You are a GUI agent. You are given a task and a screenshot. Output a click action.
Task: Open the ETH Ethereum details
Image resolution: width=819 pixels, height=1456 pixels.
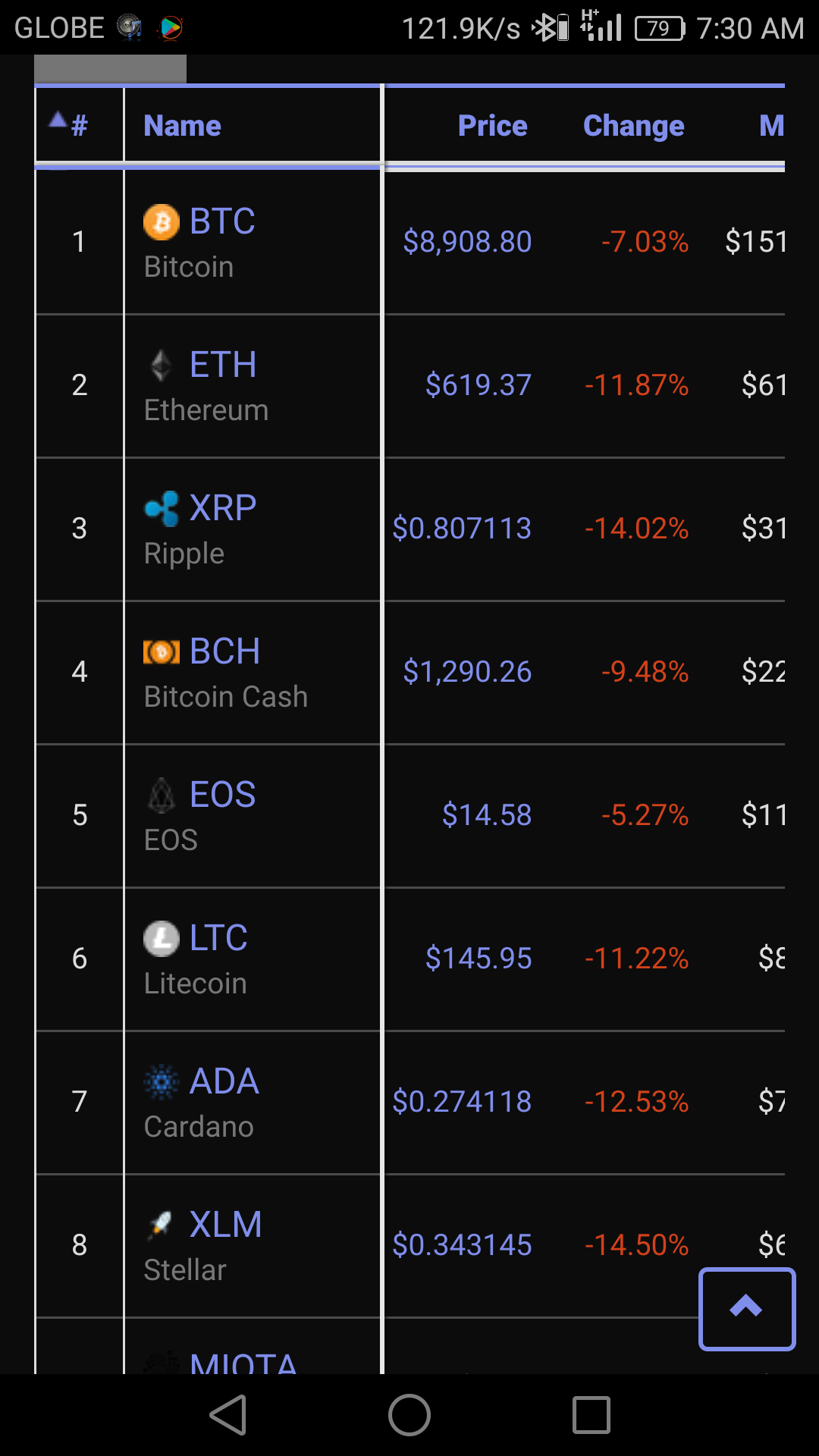click(x=410, y=386)
